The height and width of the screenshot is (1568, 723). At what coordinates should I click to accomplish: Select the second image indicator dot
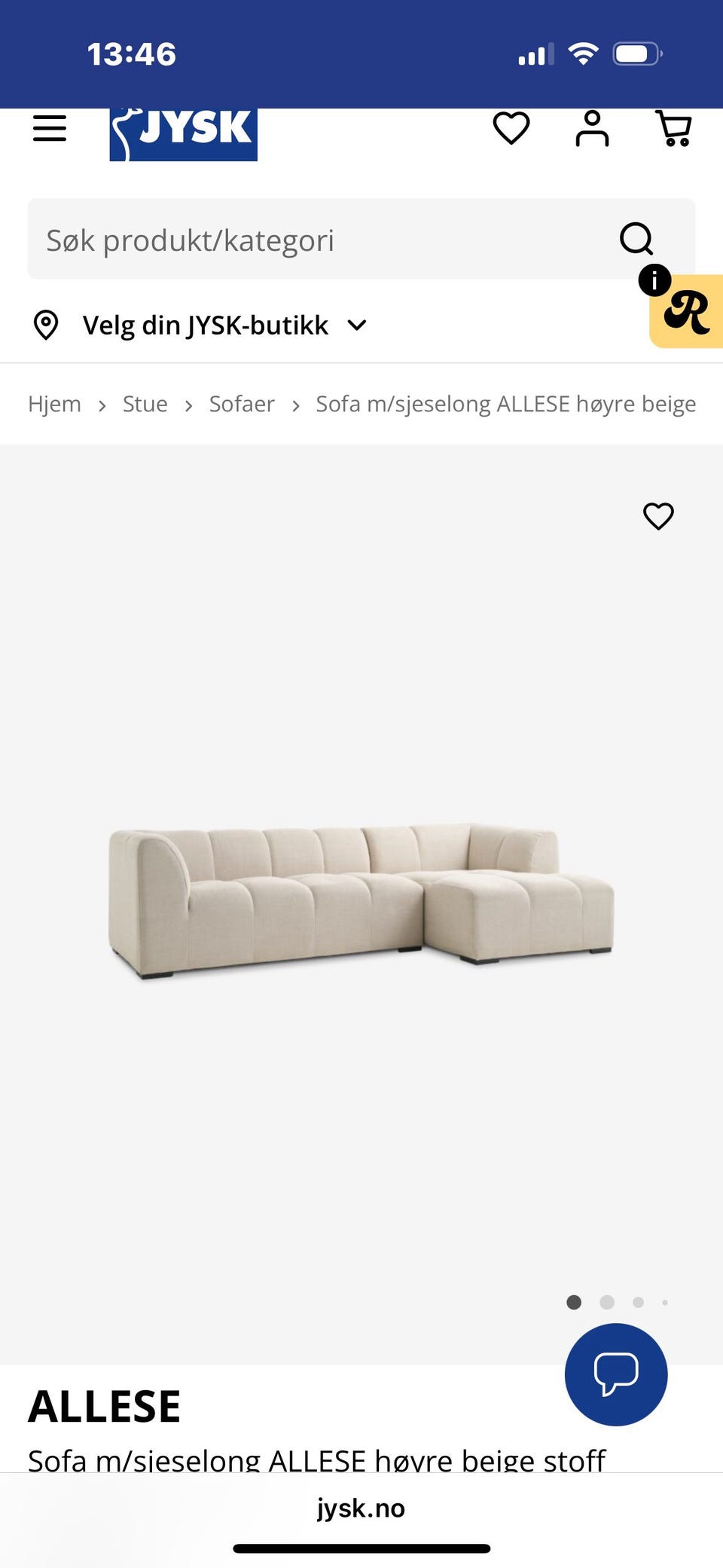click(x=607, y=1302)
